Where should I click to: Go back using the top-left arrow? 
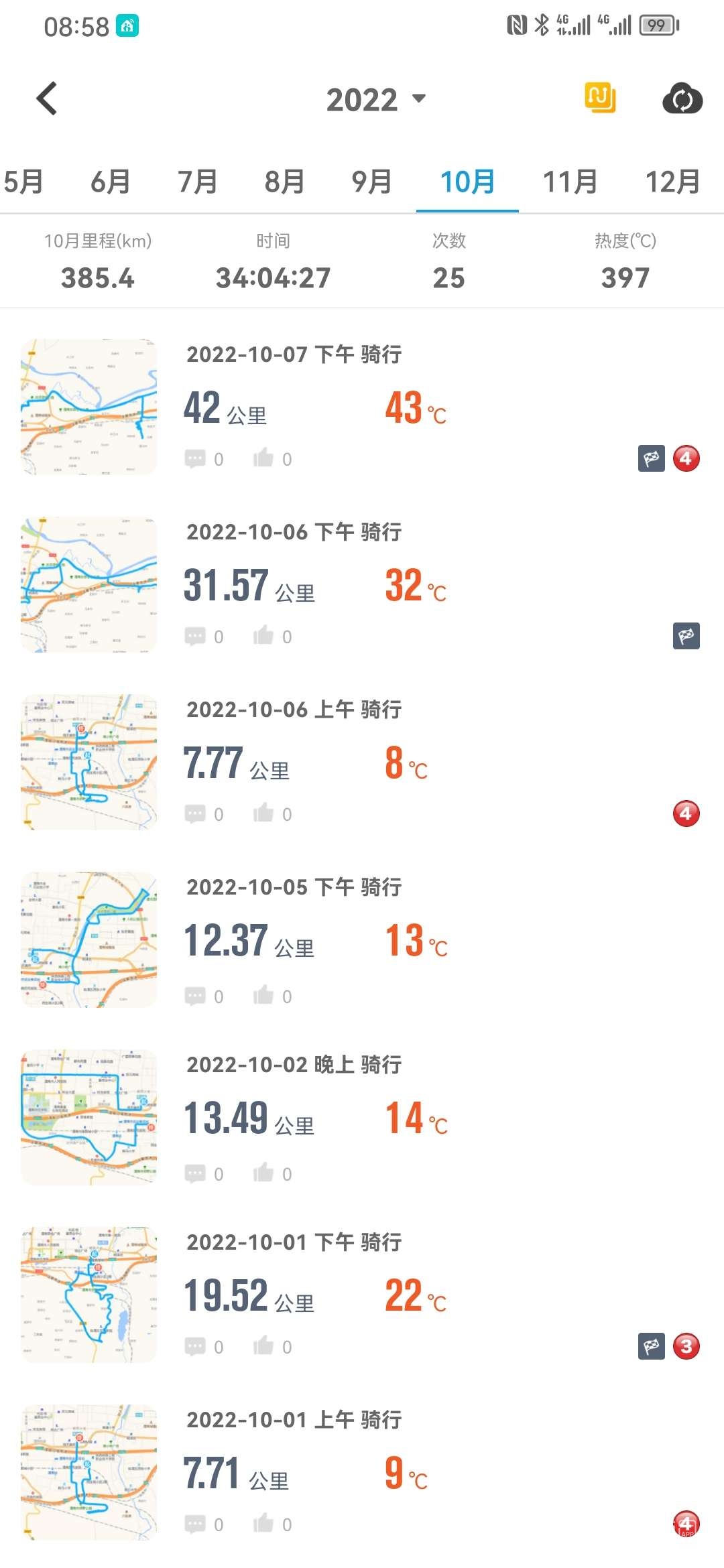pos(47,99)
